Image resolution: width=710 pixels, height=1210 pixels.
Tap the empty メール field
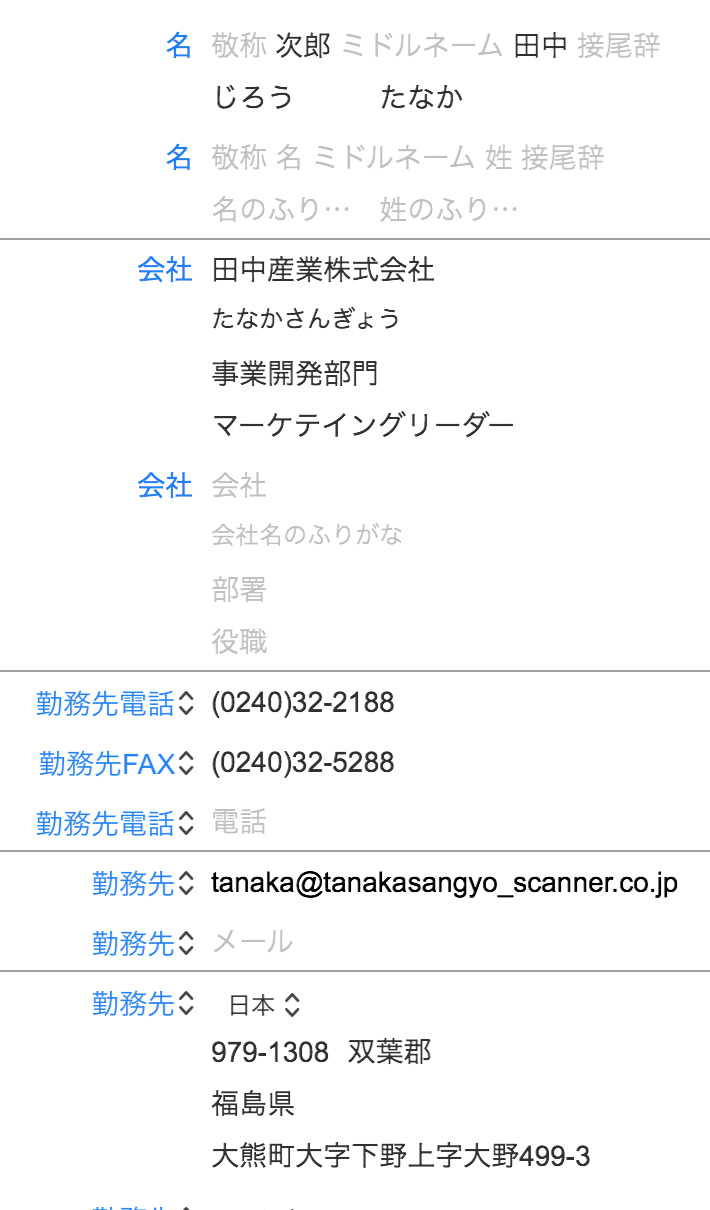[x=252, y=942]
